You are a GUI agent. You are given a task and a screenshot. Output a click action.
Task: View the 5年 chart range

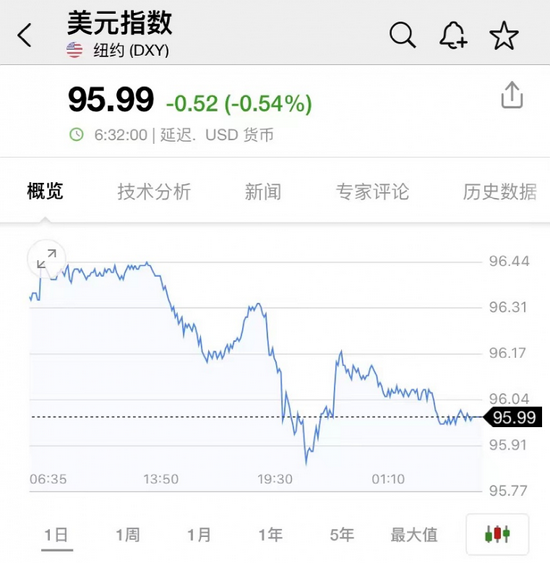(x=342, y=535)
